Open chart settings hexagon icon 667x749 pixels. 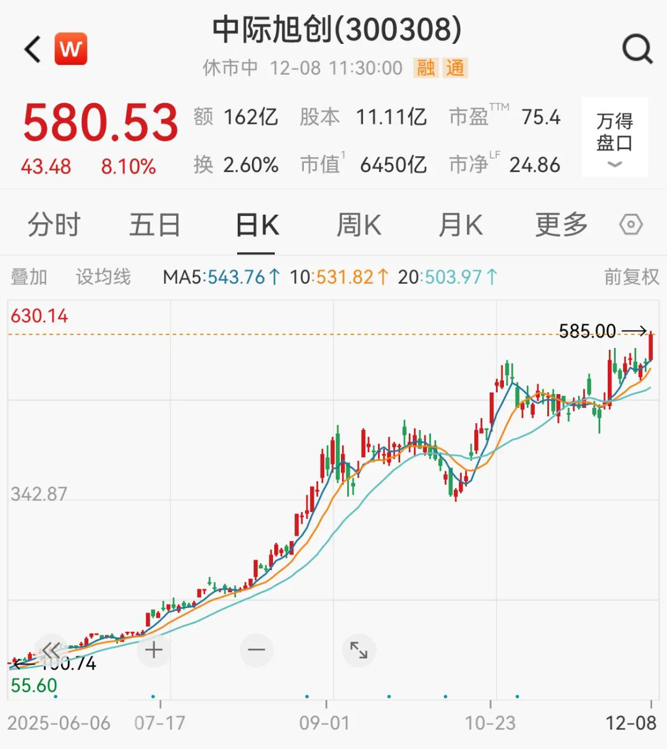pyautogui.click(x=631, y=225)
